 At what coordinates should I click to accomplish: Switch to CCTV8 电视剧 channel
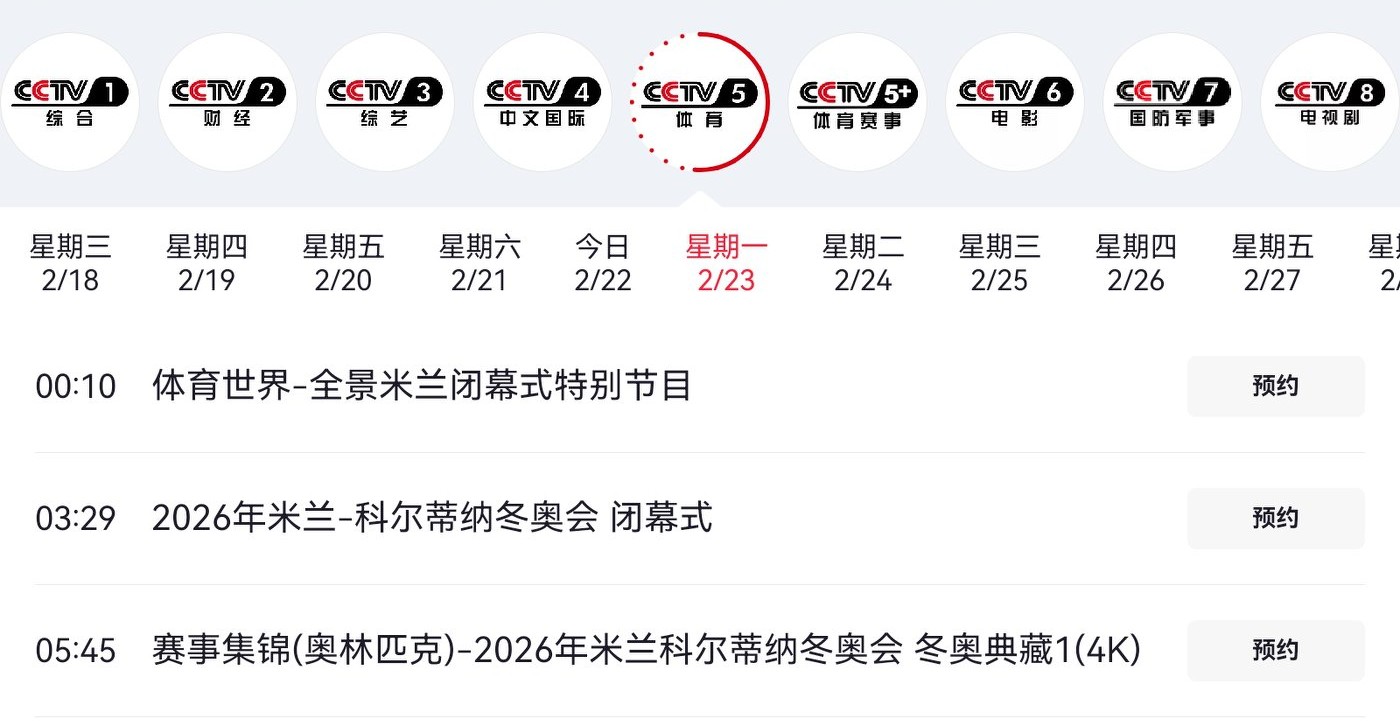coord(1329,102)
